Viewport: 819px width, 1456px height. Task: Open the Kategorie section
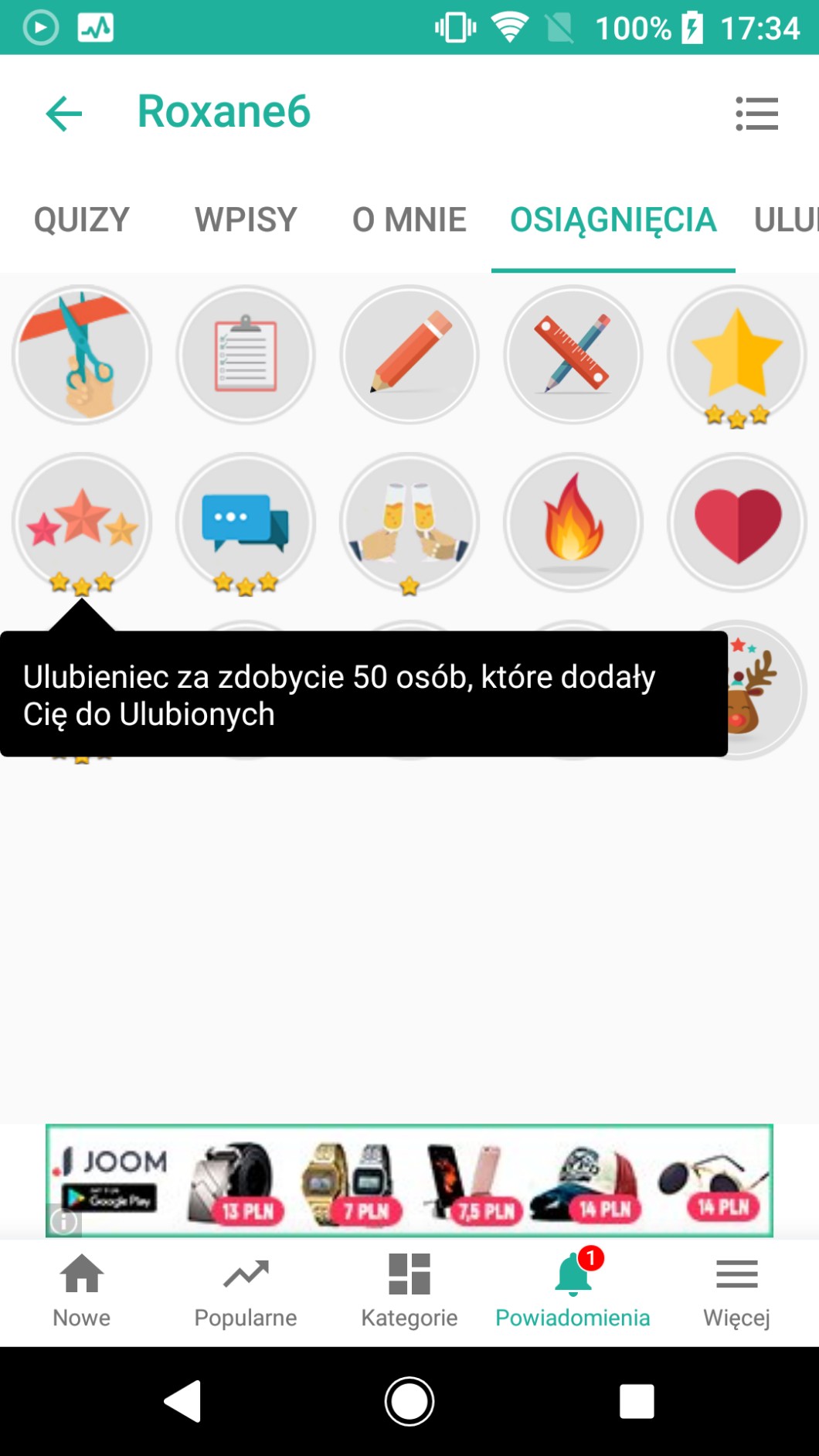(409, 1290)
